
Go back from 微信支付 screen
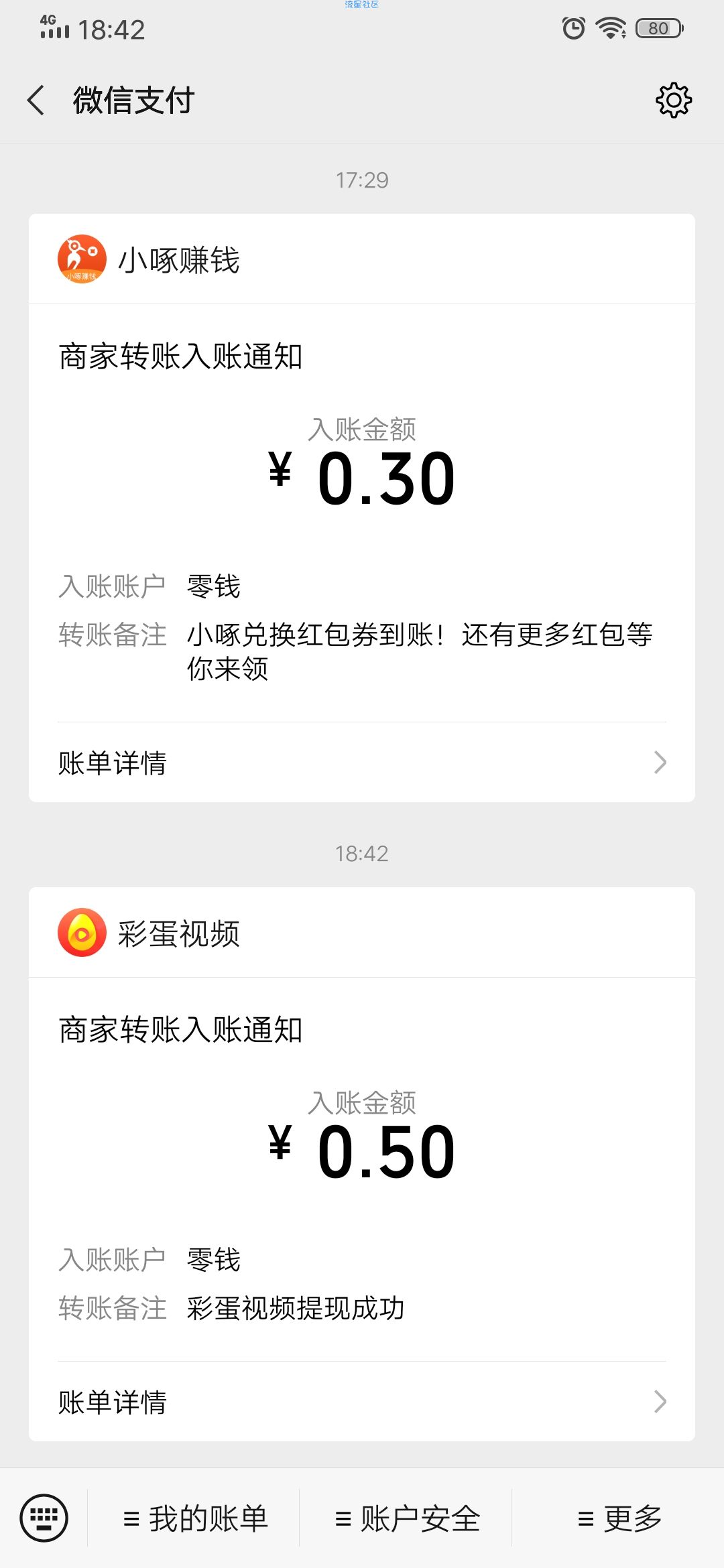click(36, 101)
